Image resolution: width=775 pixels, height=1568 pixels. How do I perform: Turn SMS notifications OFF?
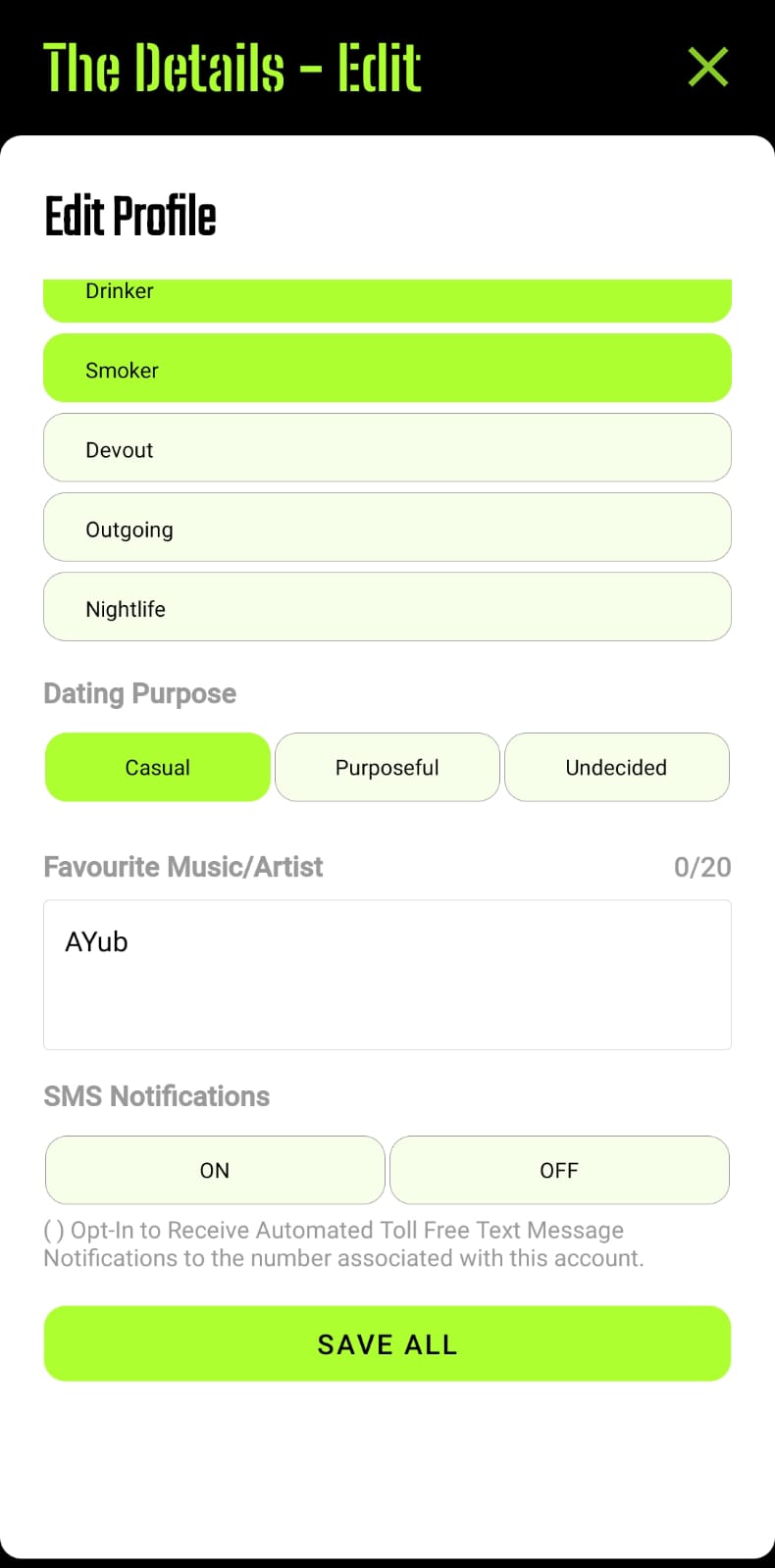pyautogui.click(x=559, y=1170)
